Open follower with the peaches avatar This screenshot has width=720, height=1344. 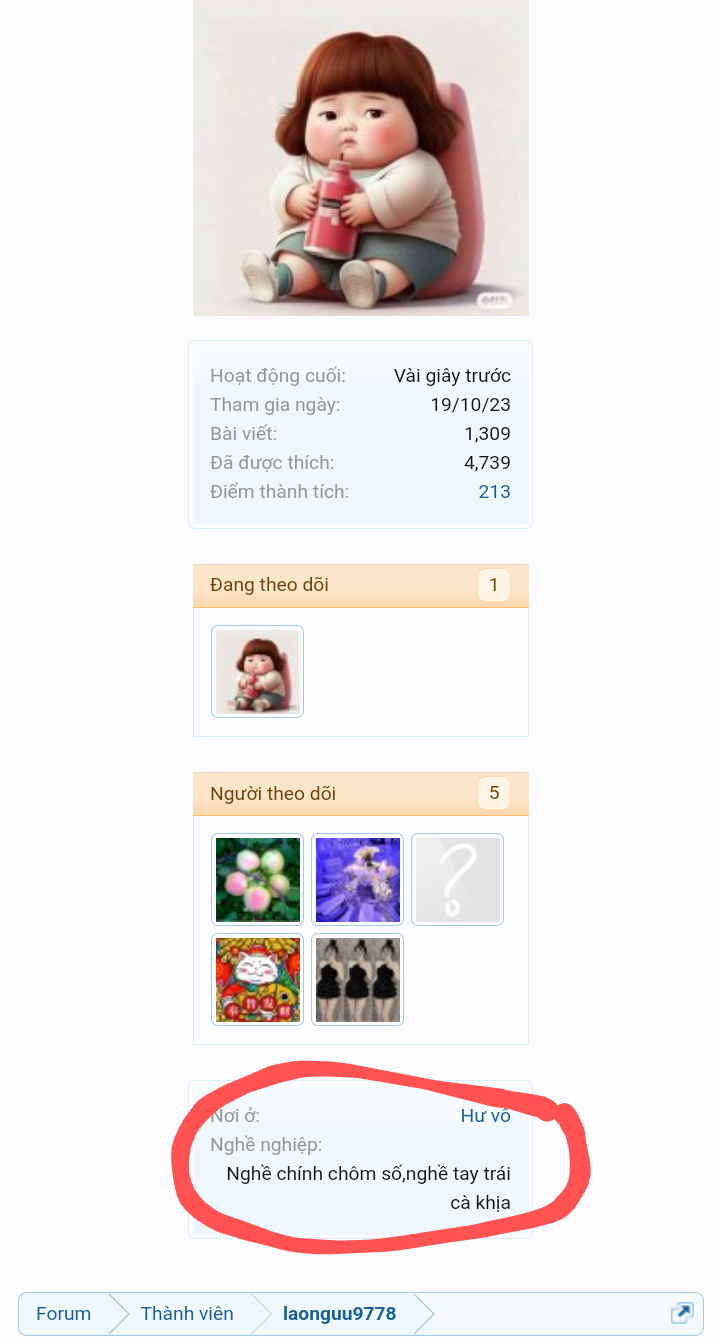point(257,879)
